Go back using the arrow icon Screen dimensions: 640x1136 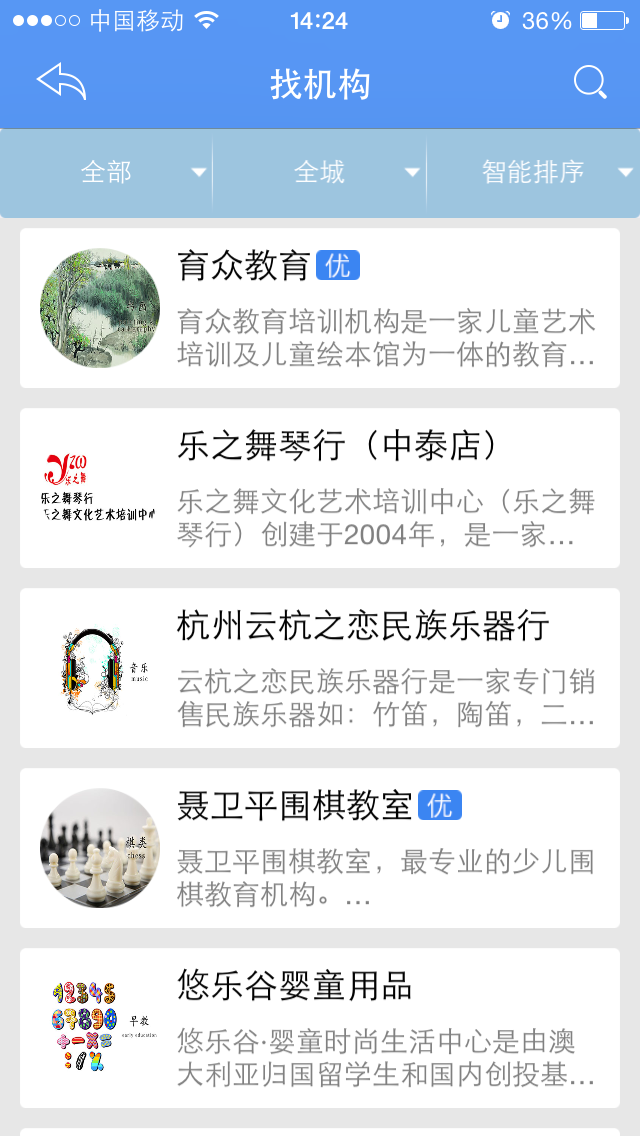61,82
